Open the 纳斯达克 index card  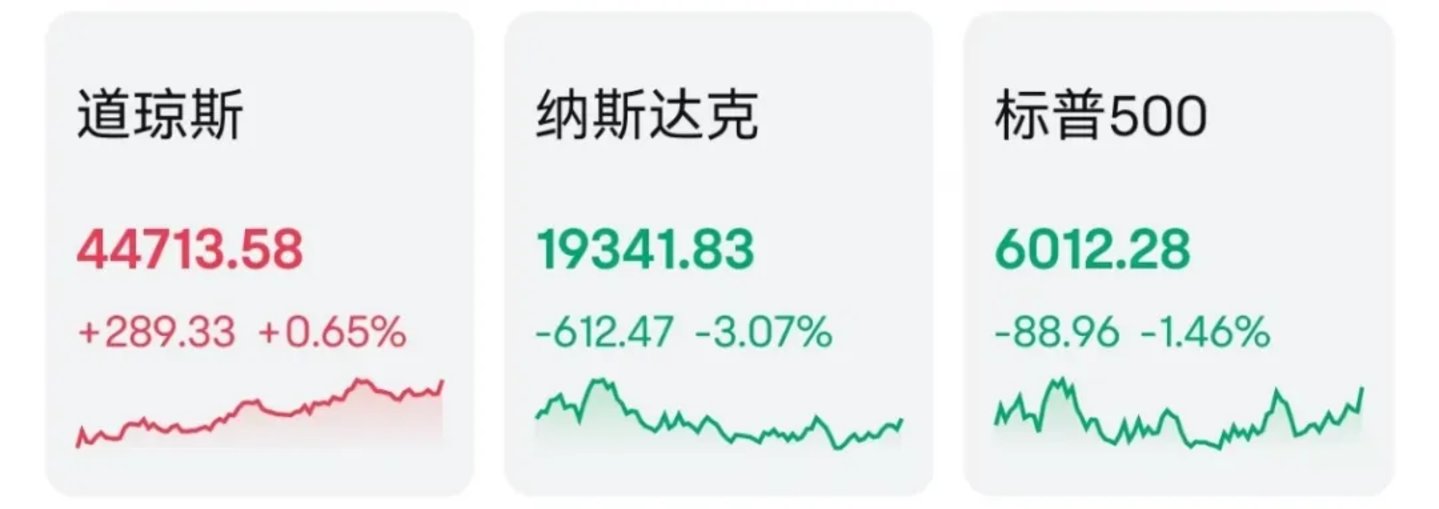coord(718,255)
